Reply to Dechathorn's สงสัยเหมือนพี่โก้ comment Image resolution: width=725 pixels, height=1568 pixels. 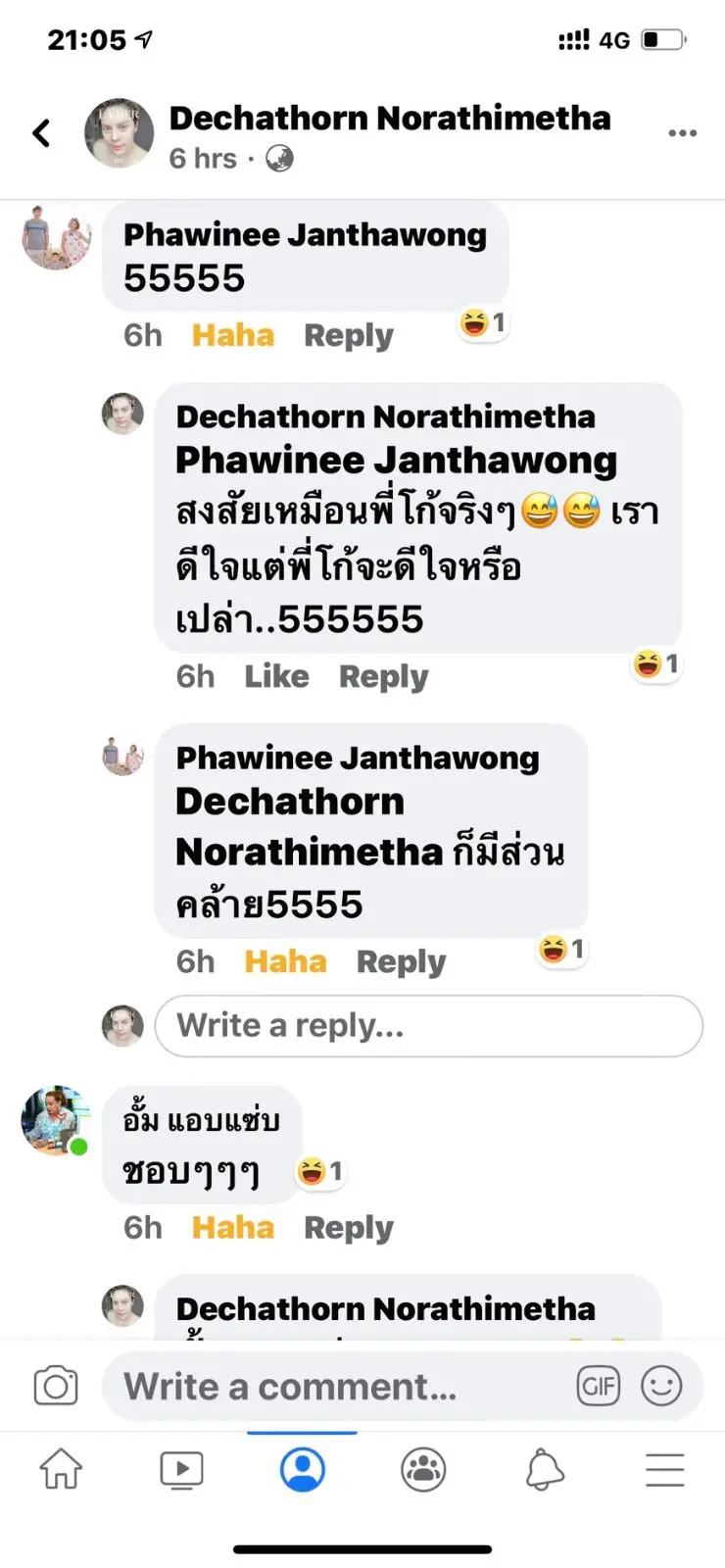383,676
